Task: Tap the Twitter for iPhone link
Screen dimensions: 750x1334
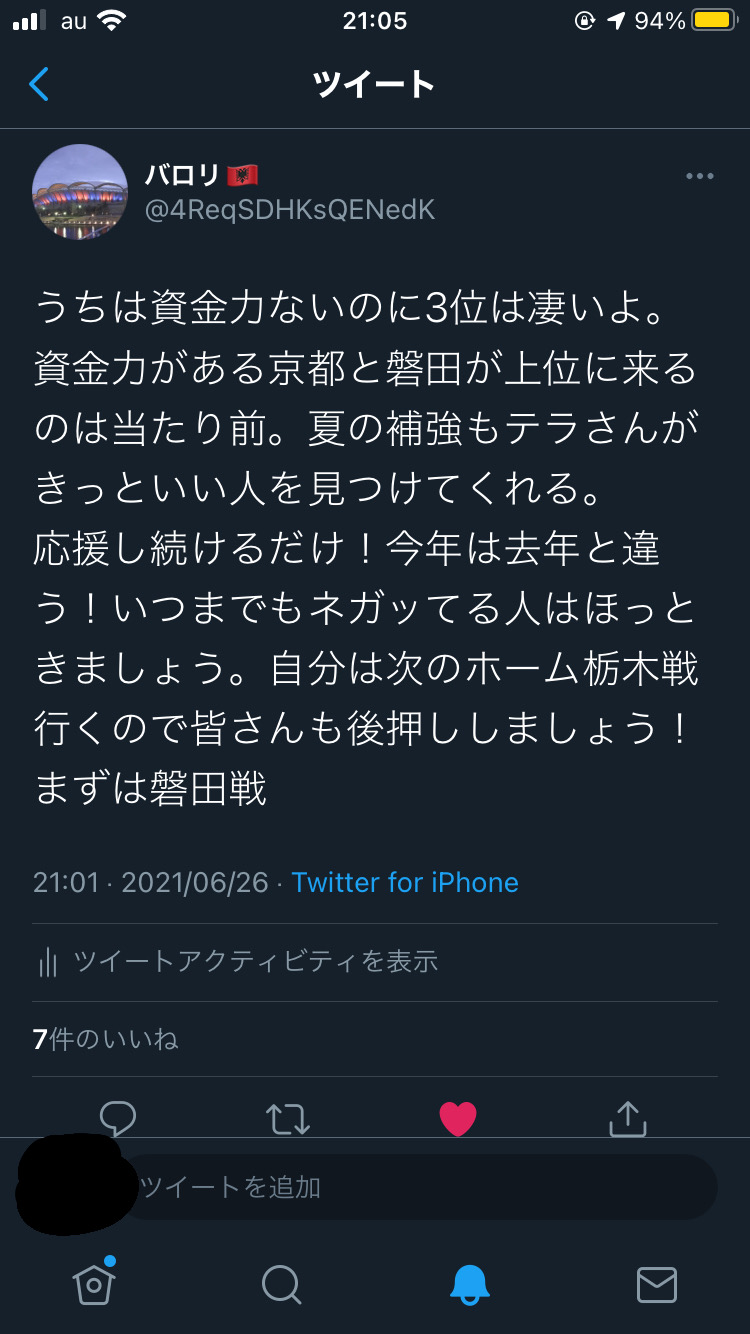Action: pyautogui.click(x=405, y=882)
